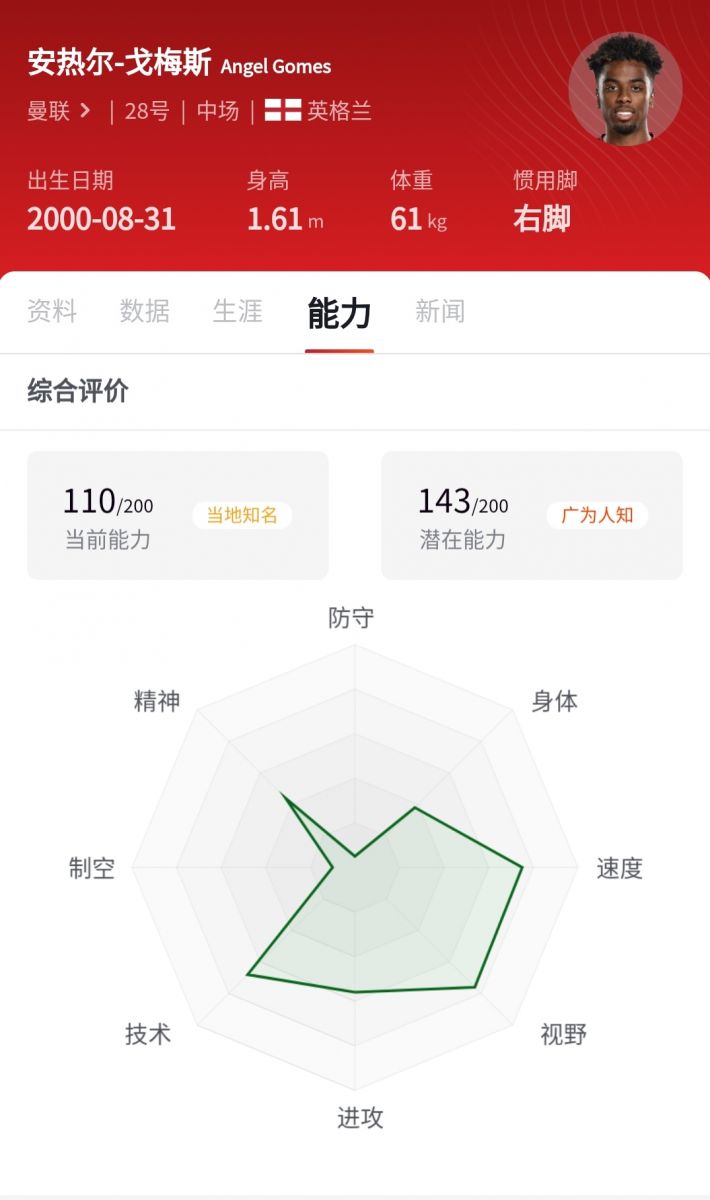Switch to the 数据 tab

145,311
